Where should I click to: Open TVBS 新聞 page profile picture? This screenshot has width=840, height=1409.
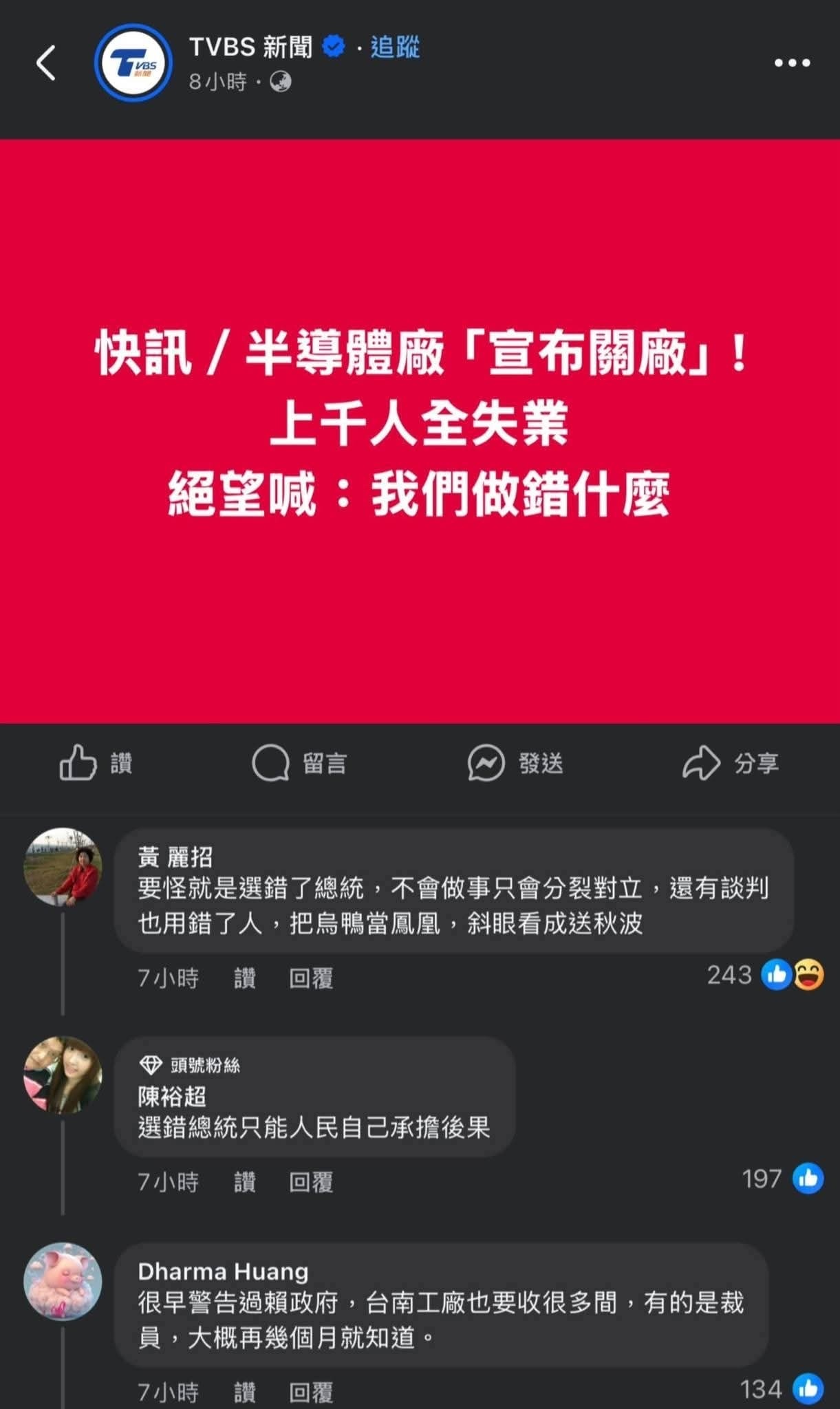[133, 63]
